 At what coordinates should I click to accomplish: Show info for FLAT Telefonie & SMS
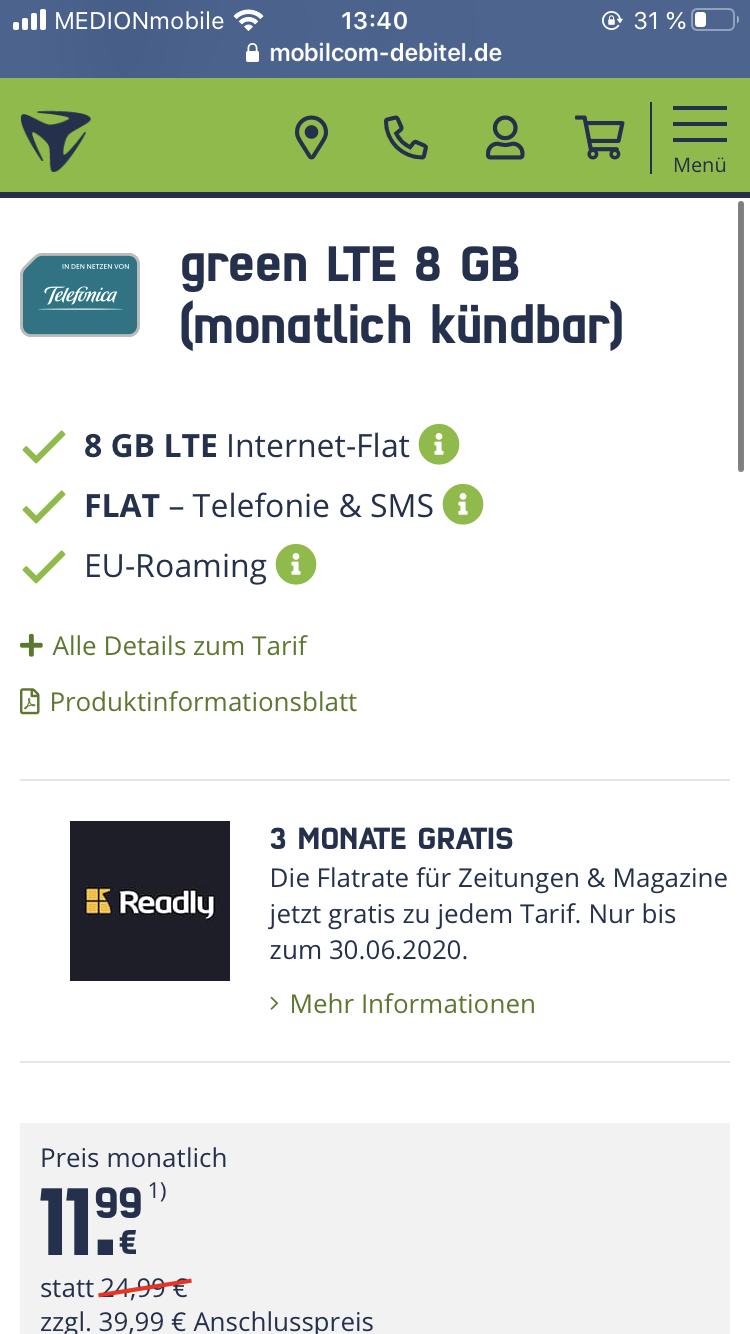pyautogui.click(x=462, y=504)
